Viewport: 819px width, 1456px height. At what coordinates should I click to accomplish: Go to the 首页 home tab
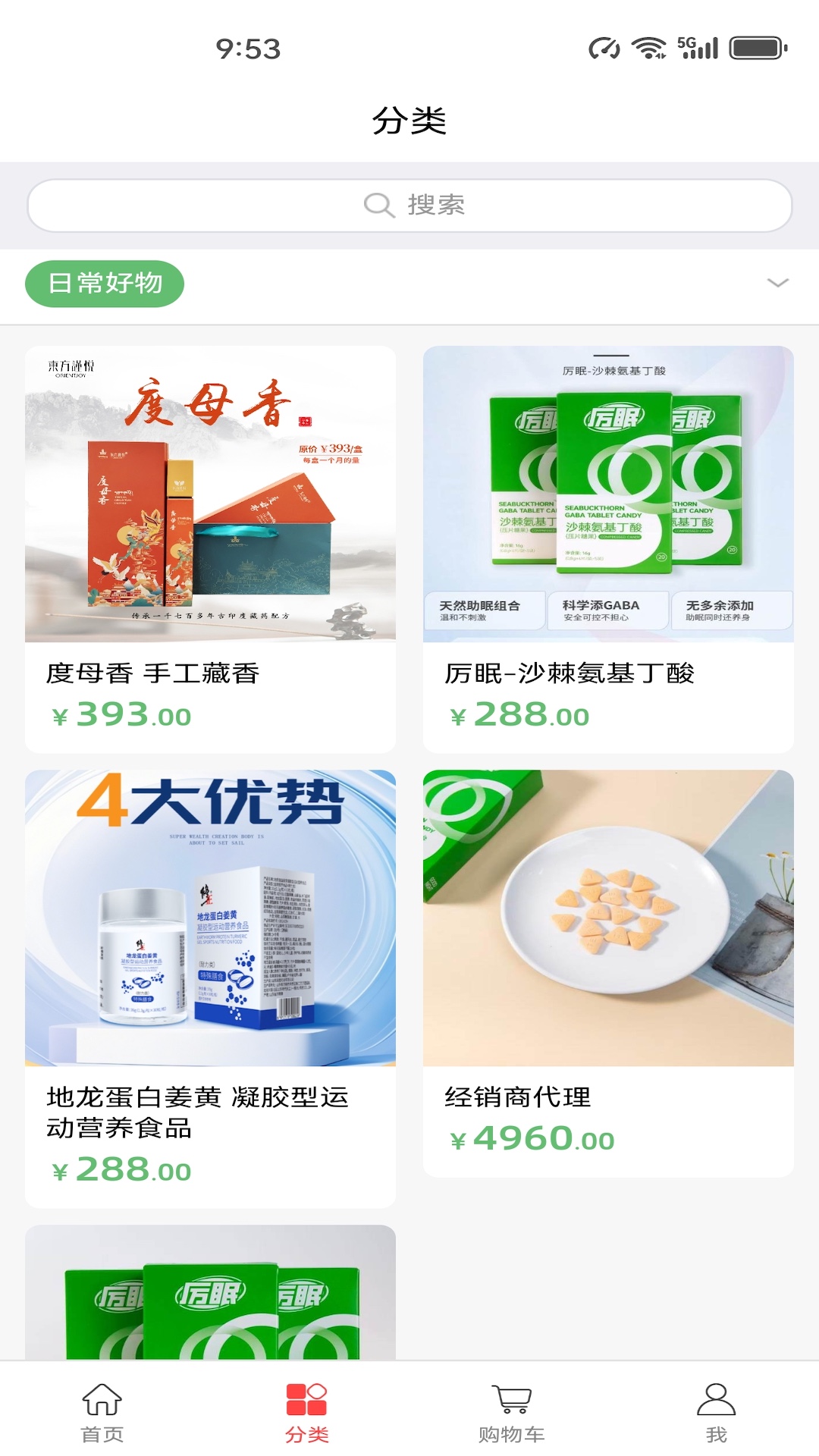(102, 1413)
